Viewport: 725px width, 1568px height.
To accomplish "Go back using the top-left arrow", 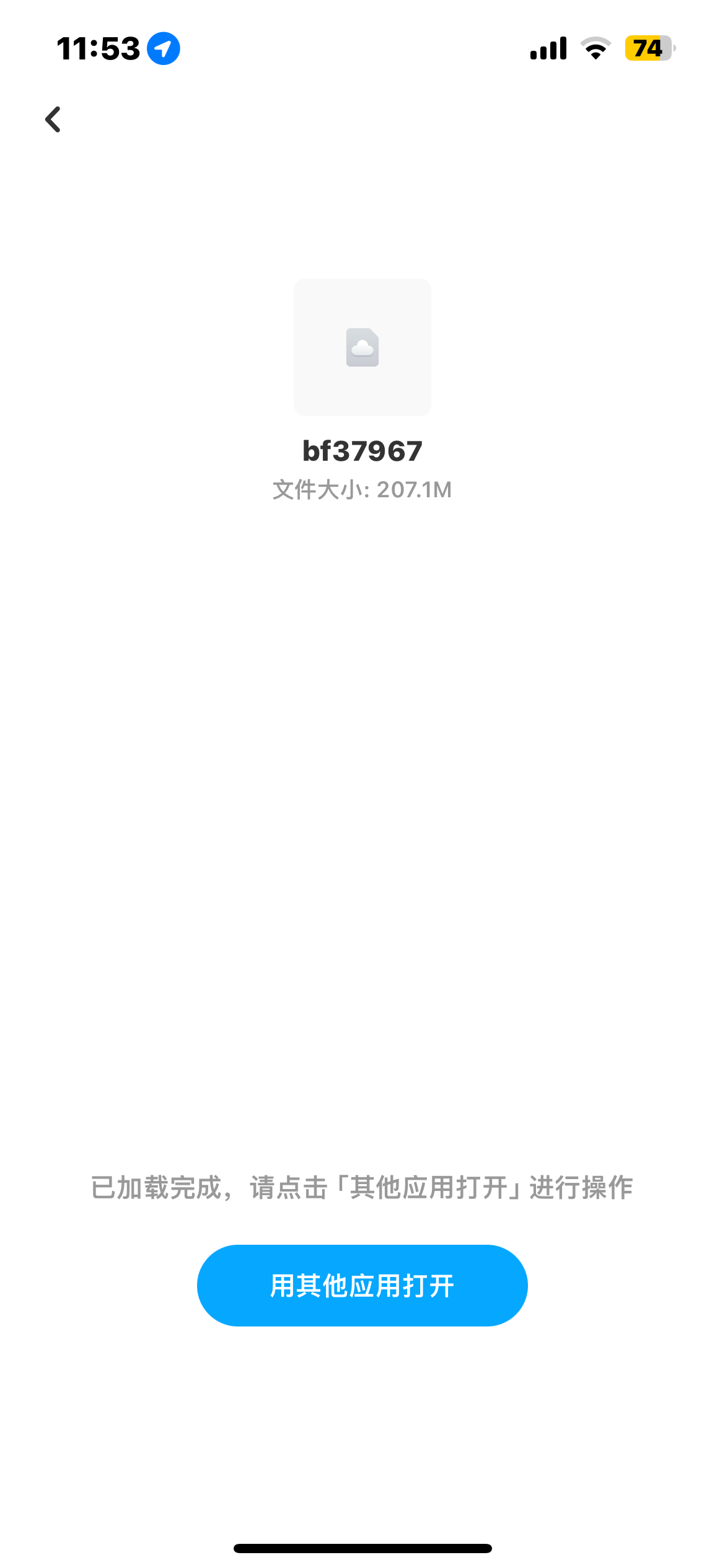I will coord(53,120).
